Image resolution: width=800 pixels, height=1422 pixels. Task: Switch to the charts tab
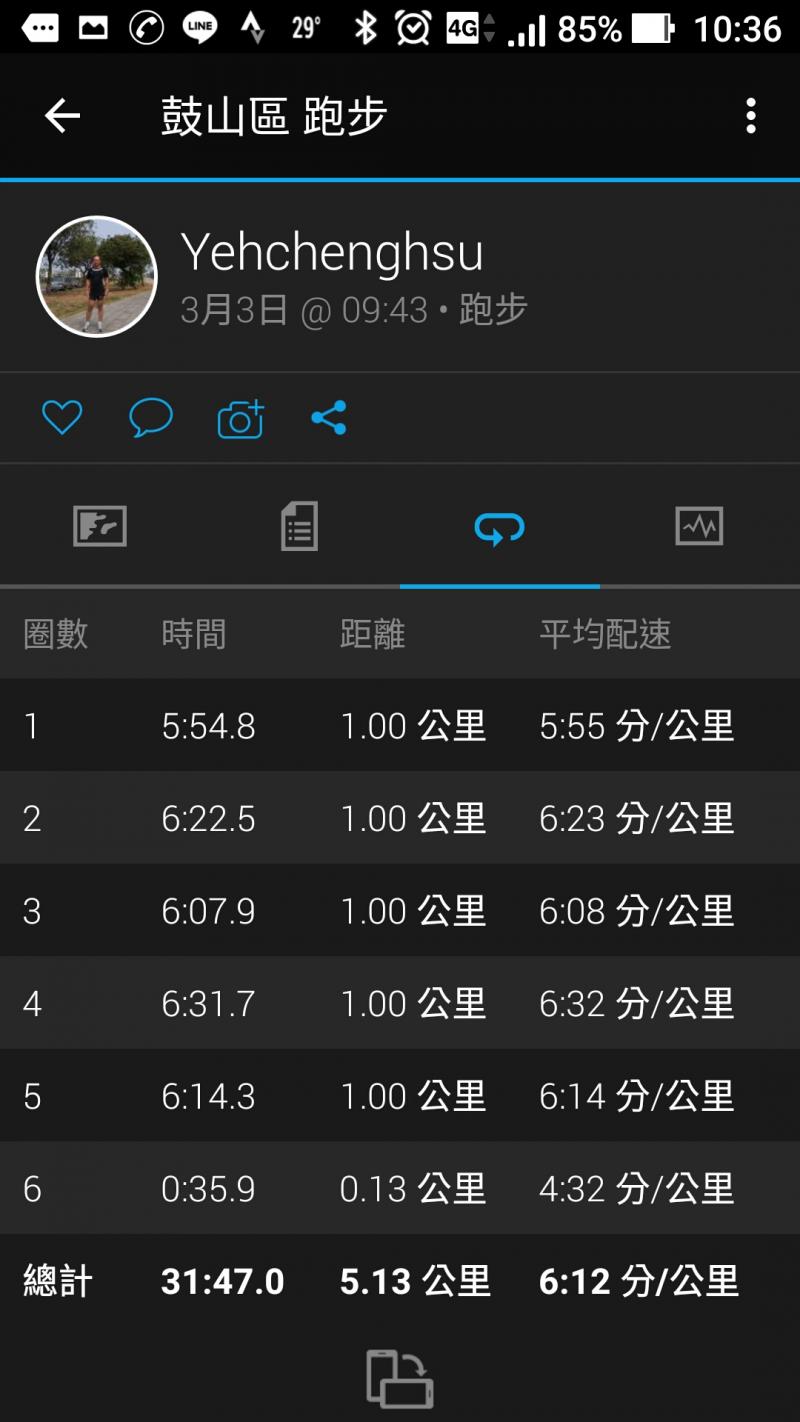coord(699,526)
